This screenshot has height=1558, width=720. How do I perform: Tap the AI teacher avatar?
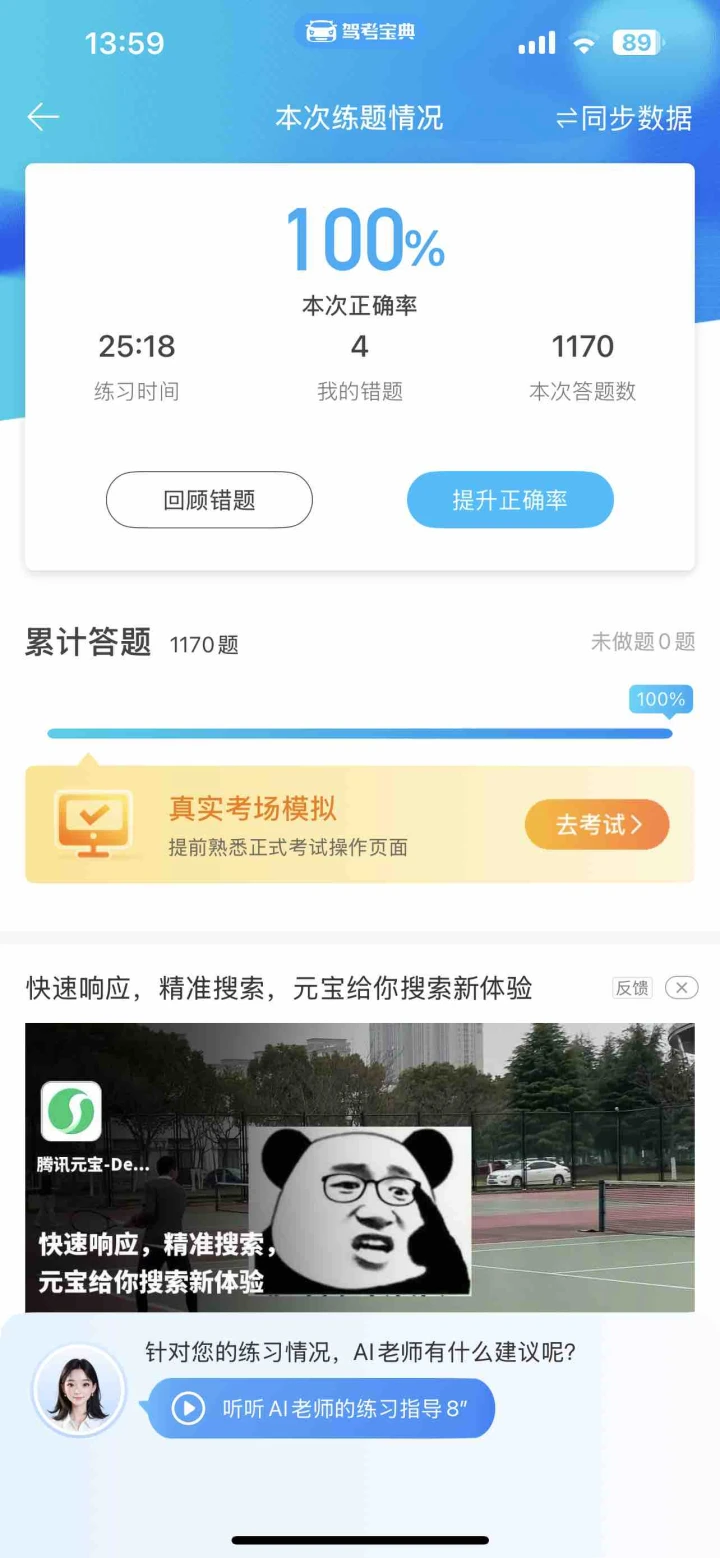pos(79,1391)
